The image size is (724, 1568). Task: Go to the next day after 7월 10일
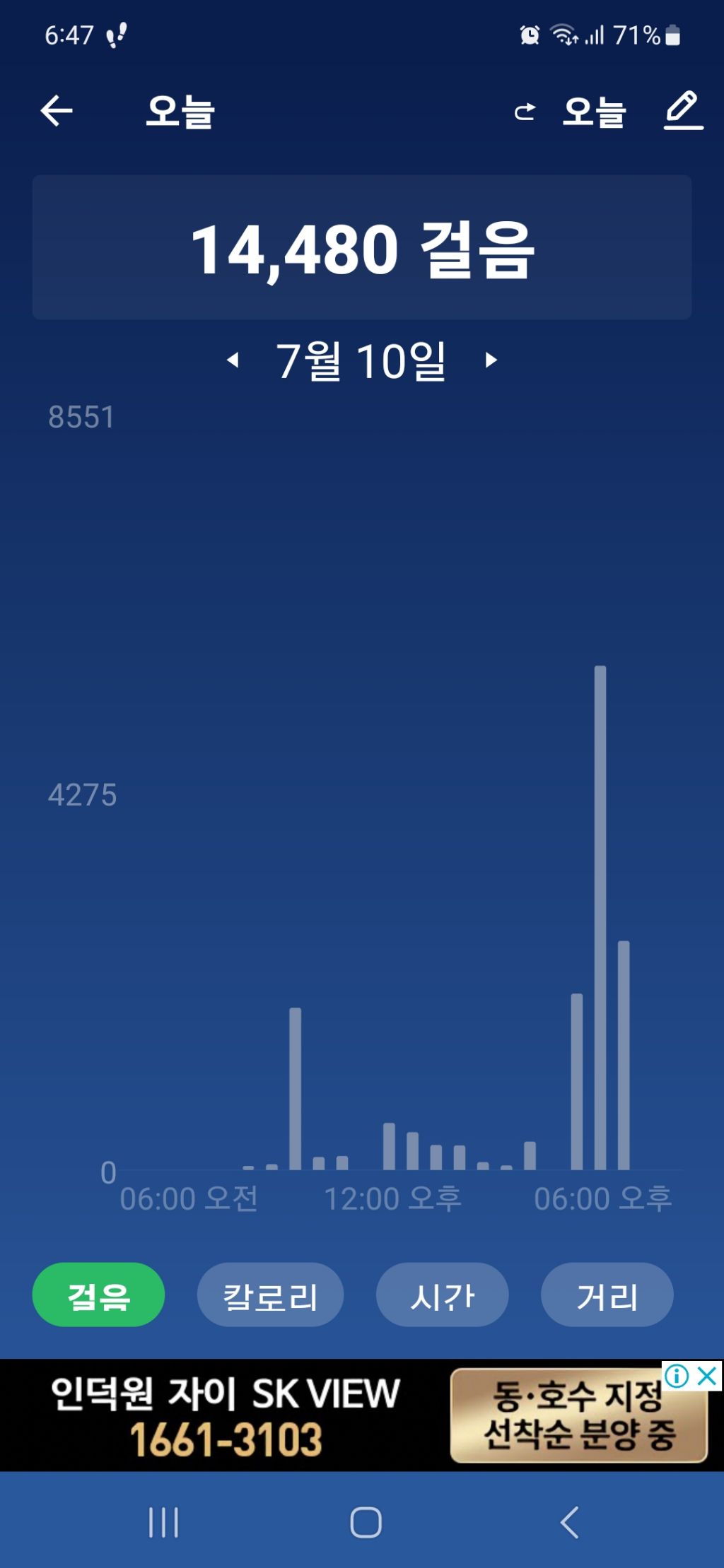tap(491, 361)
